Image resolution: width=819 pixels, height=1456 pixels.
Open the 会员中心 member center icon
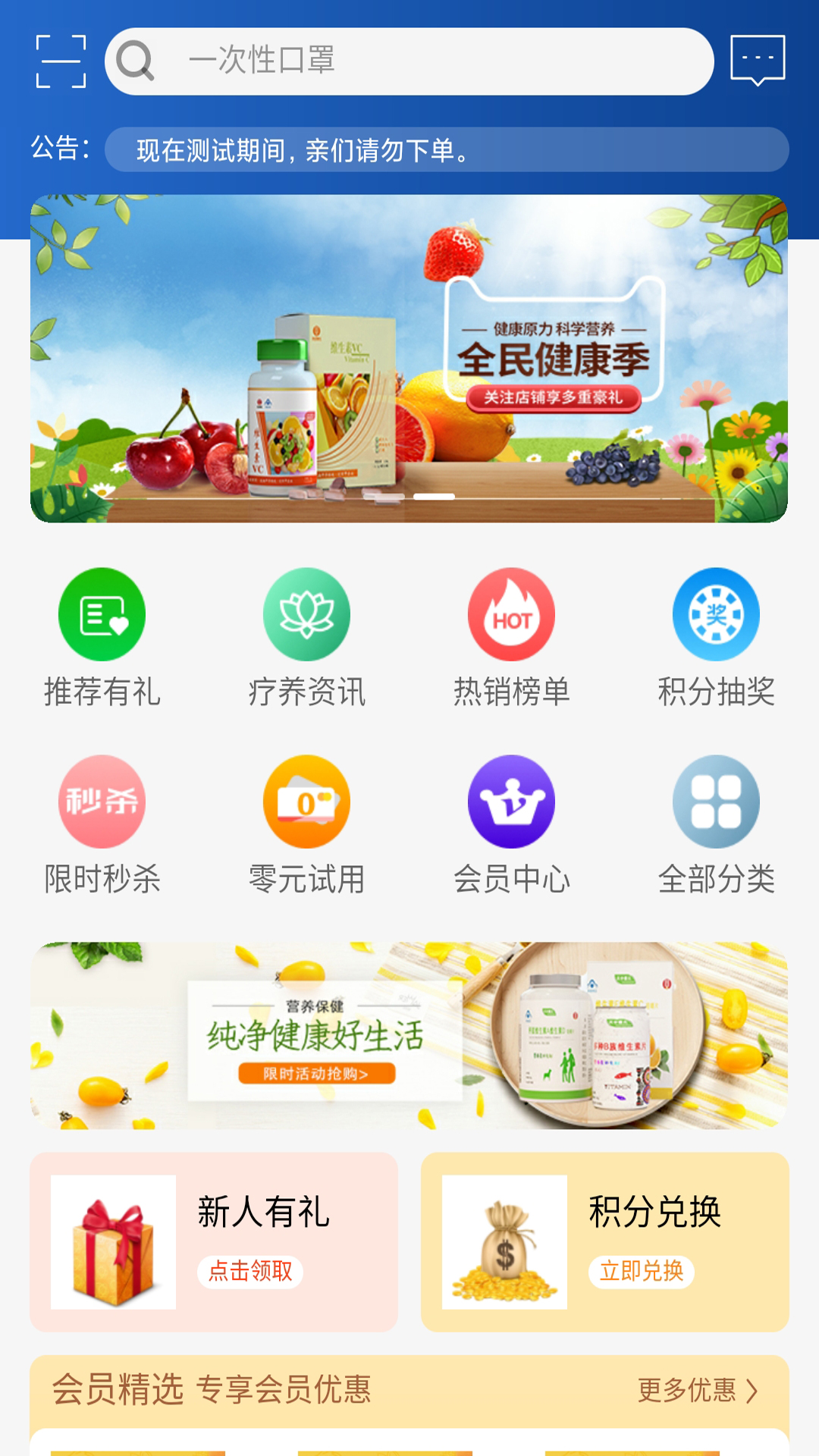511,802
